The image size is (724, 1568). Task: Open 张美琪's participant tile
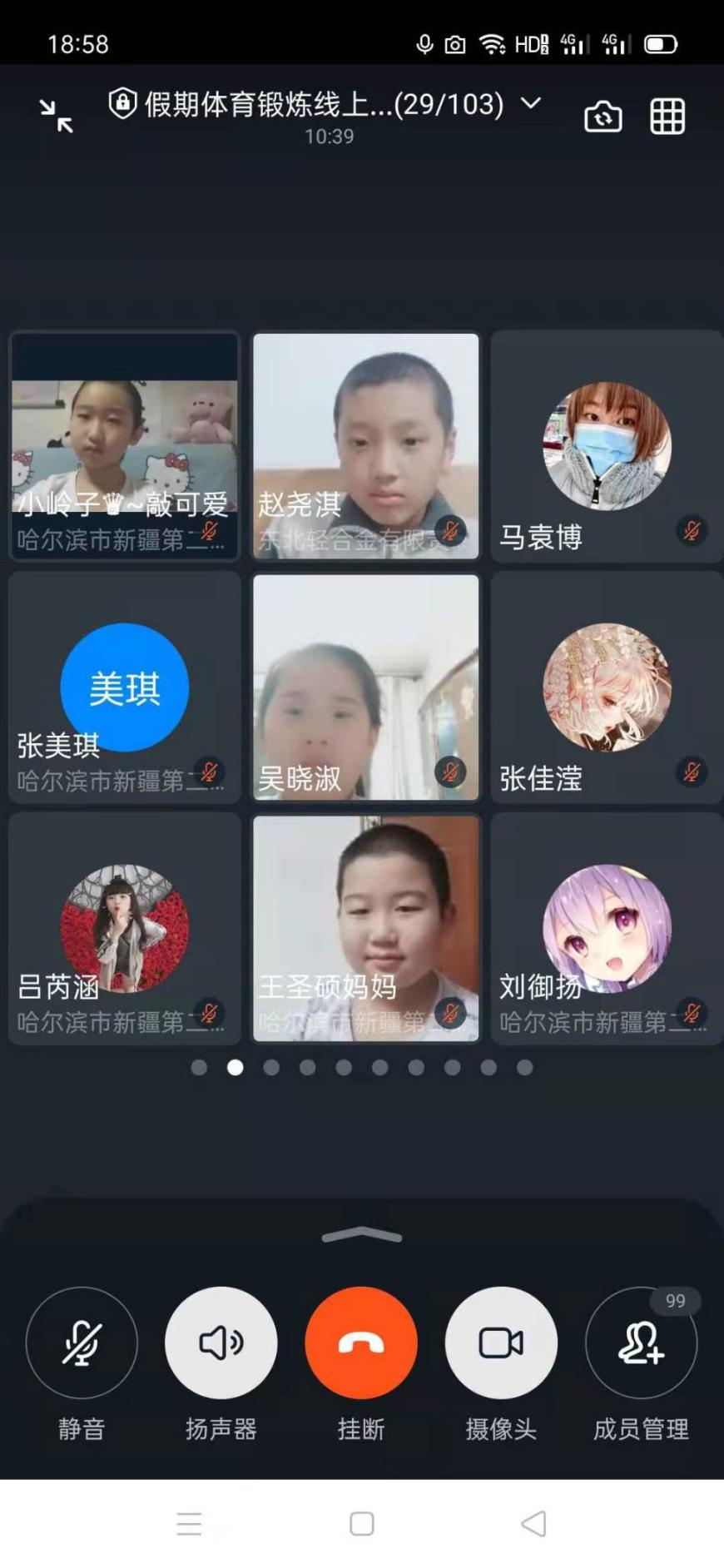point(125,687)
